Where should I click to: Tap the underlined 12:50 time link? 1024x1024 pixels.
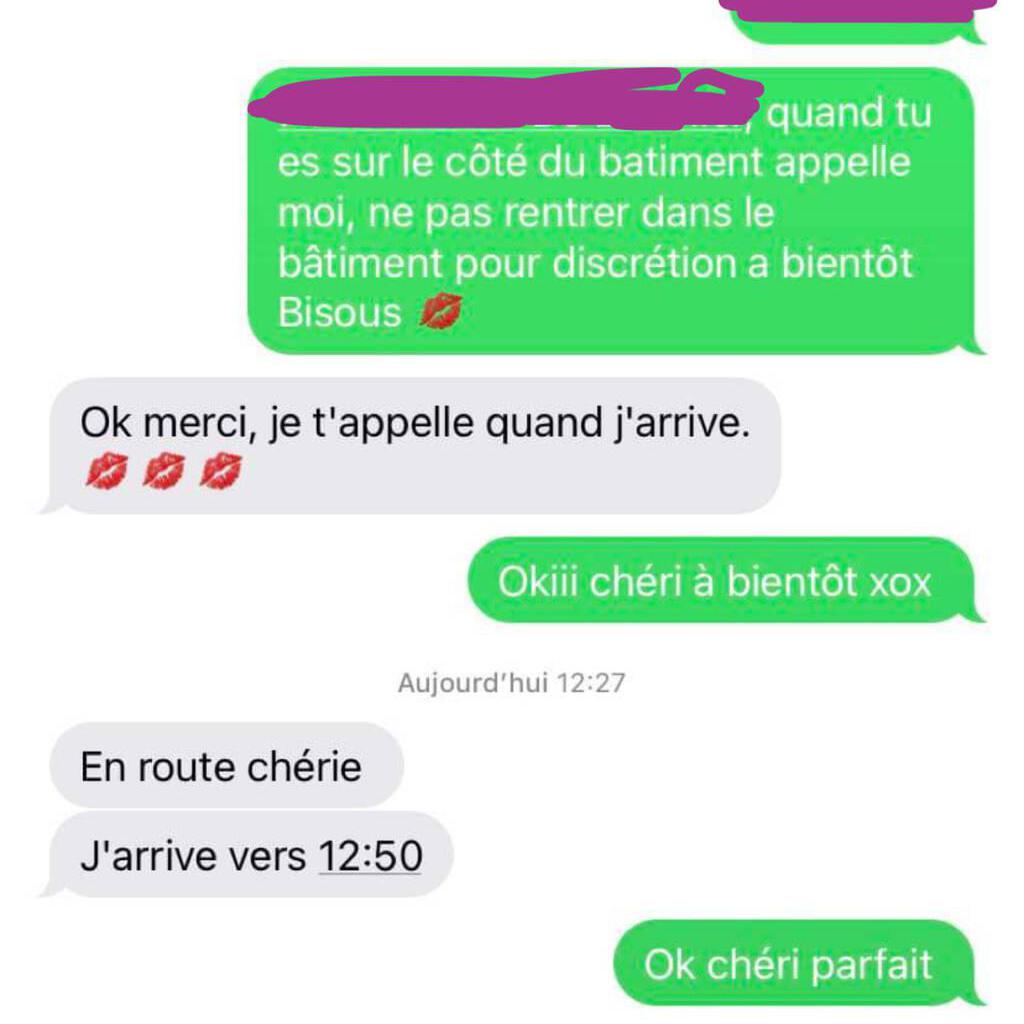pos(370,856)
